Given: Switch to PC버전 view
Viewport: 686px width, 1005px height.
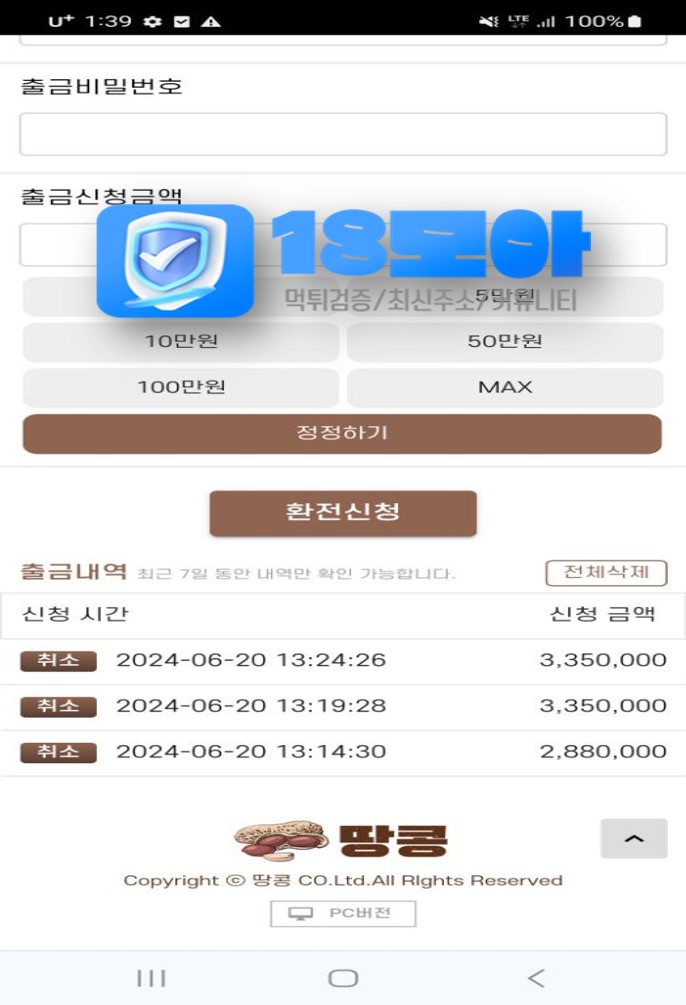Looking at the screenshot, I should 343,913.
